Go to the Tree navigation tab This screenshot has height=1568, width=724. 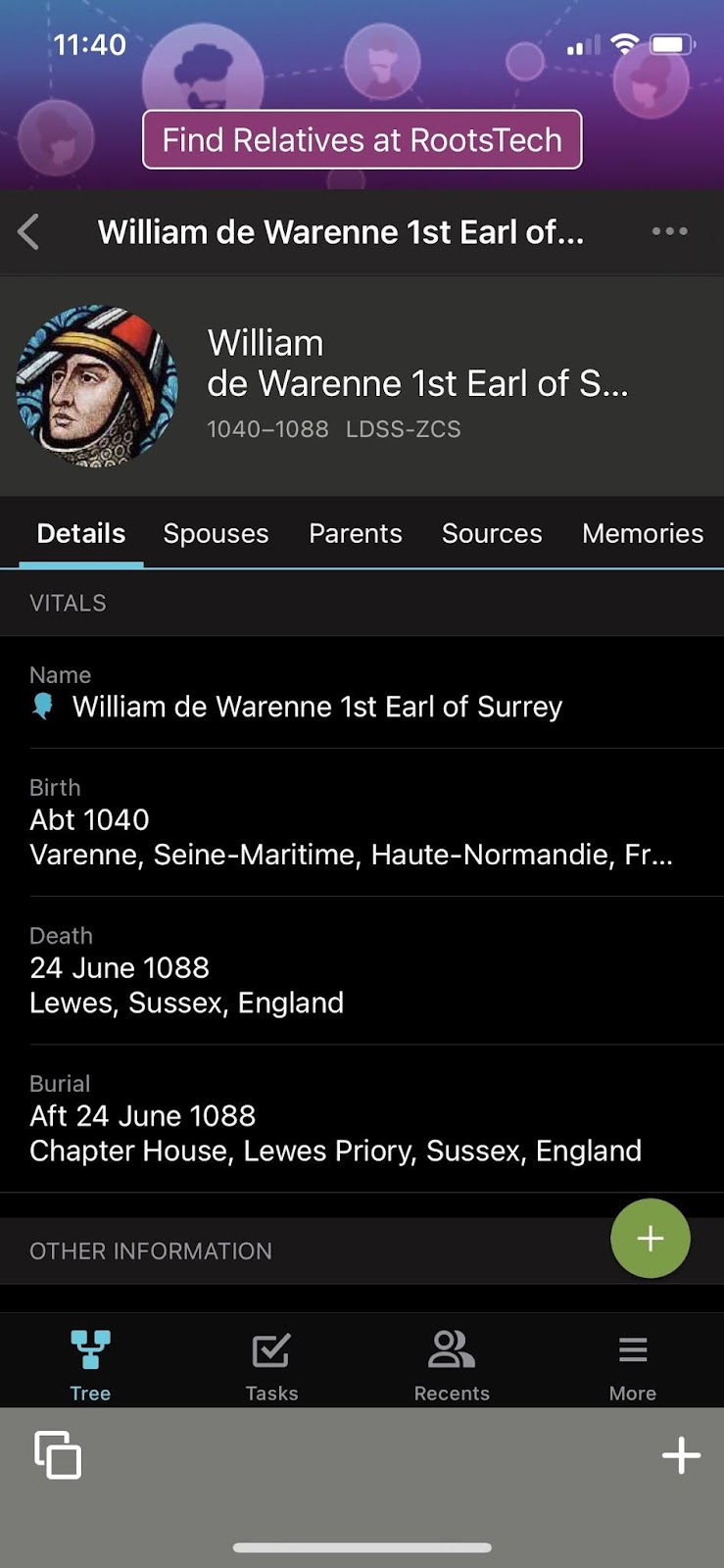click(x=90, y=1364)
